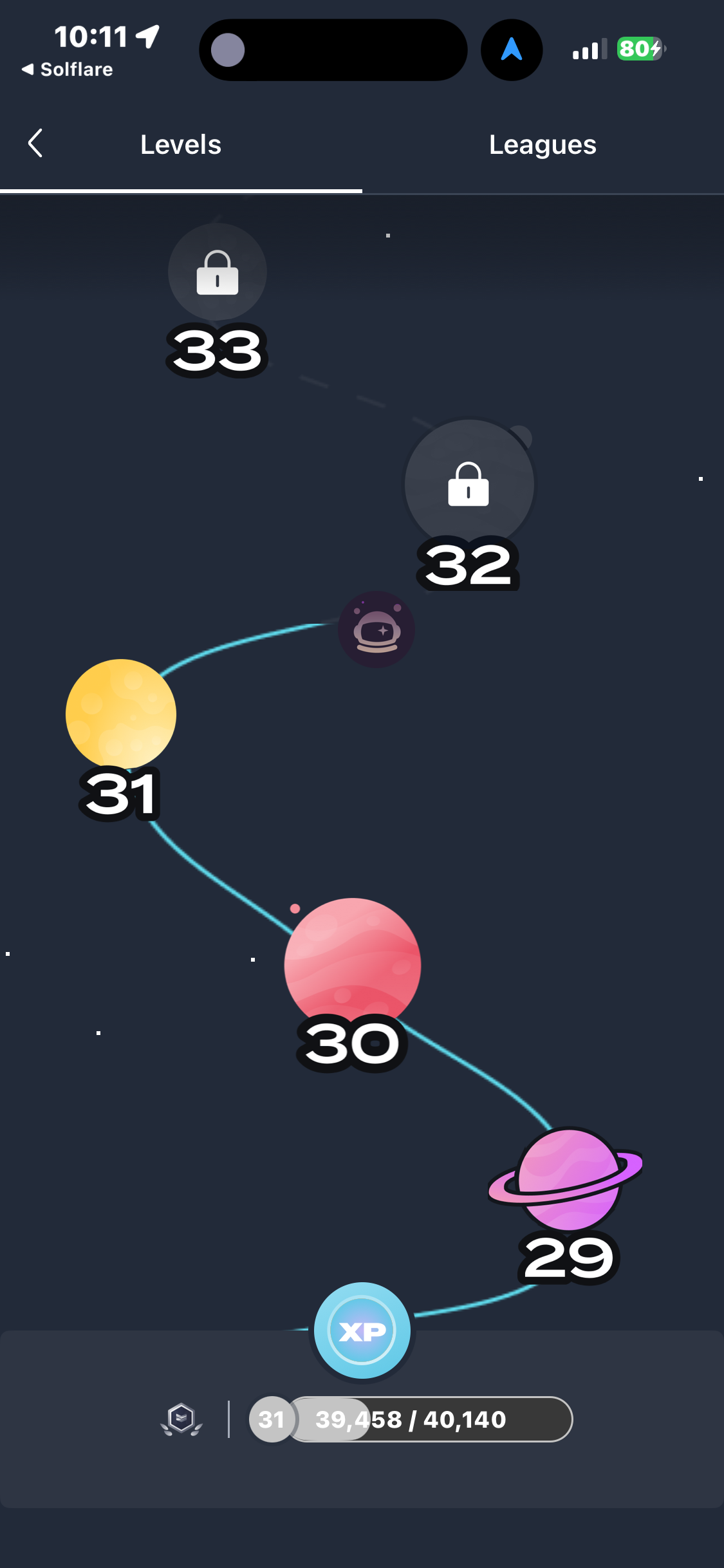Switch to the Leagues tab
This screenshot has height=1568, width=724.
click(543, 145)
